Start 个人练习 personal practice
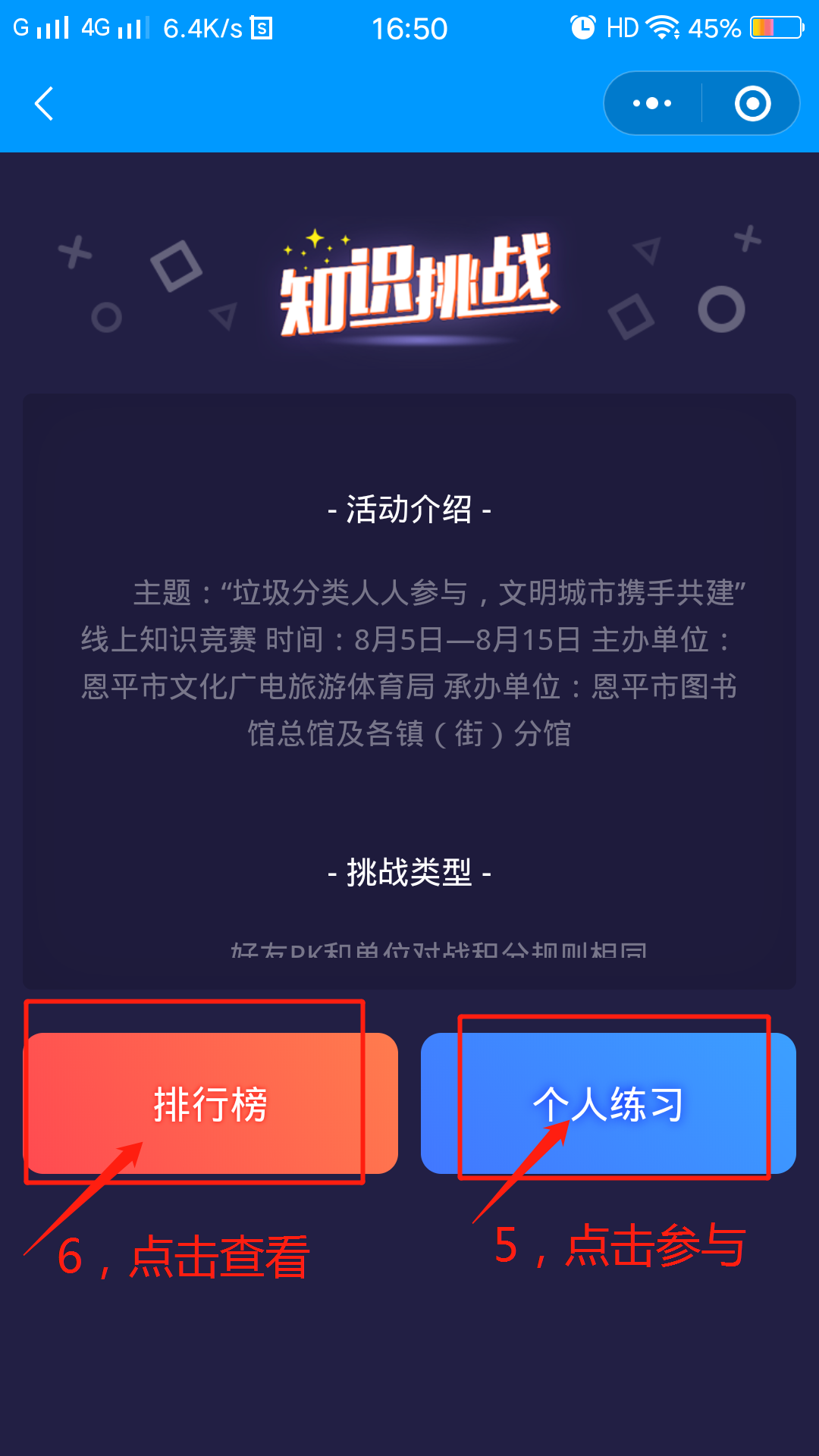Screen dimensions: 819x1456 608,1103
